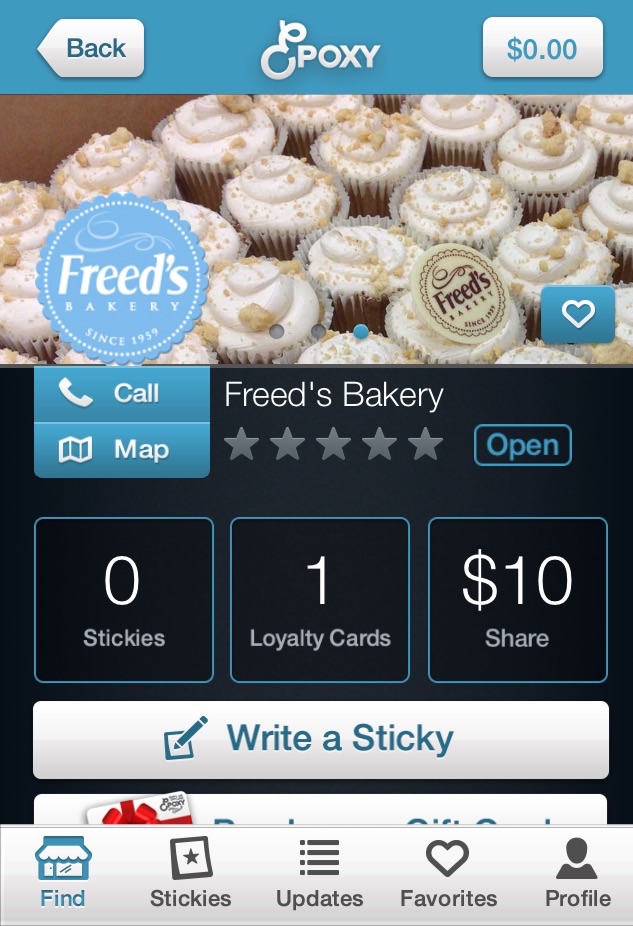Go back using the Back button
The width and height of the screenshot is (633, 926).
click(92, 48)
